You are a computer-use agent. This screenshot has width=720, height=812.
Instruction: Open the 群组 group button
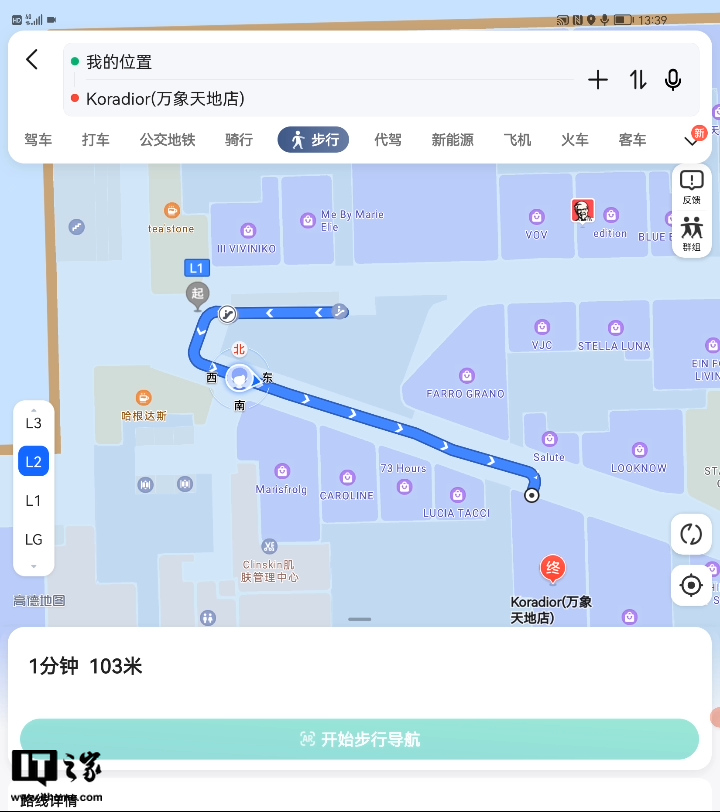click(x=691, y=233)
